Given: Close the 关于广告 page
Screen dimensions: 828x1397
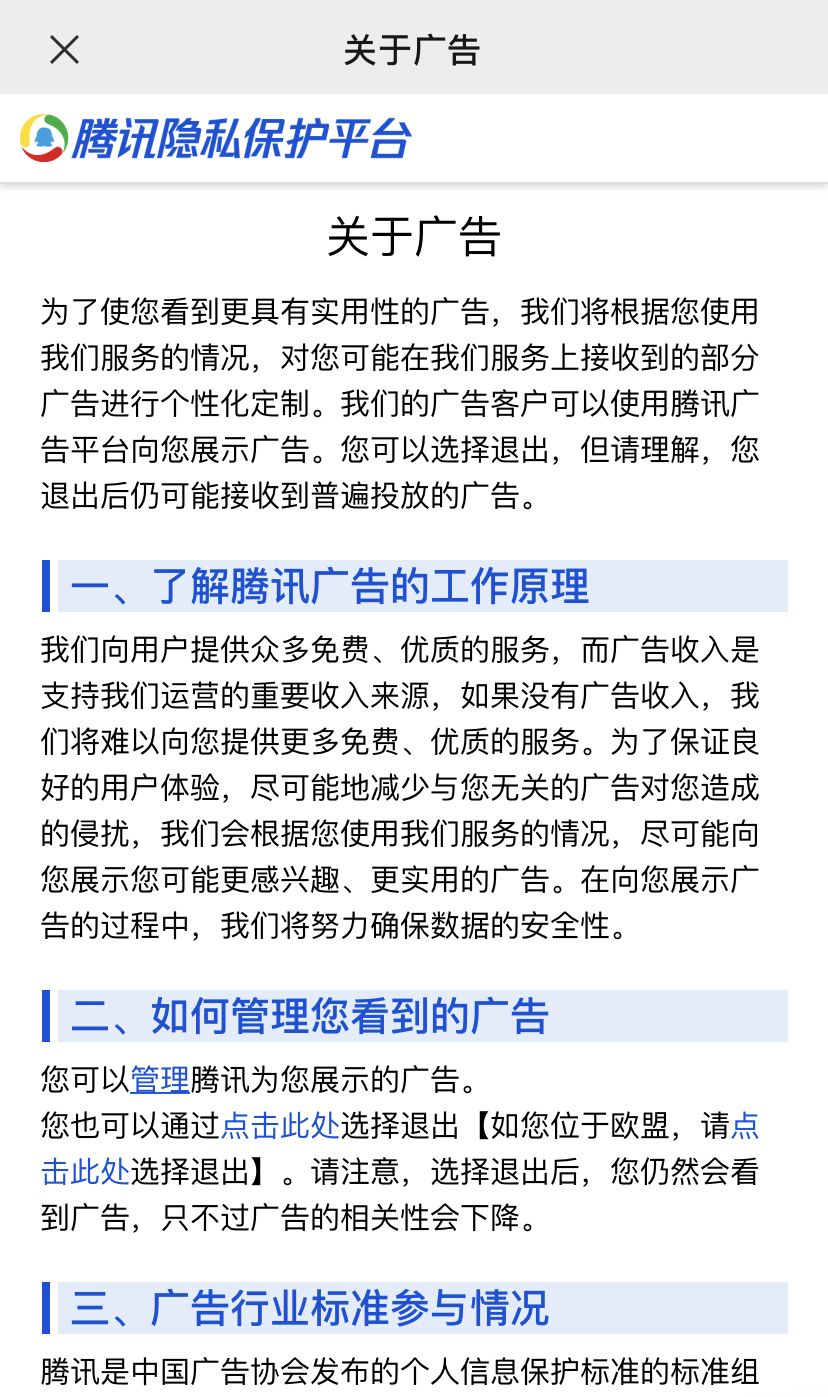Looking at the screenshot, I should coord(64,49).
